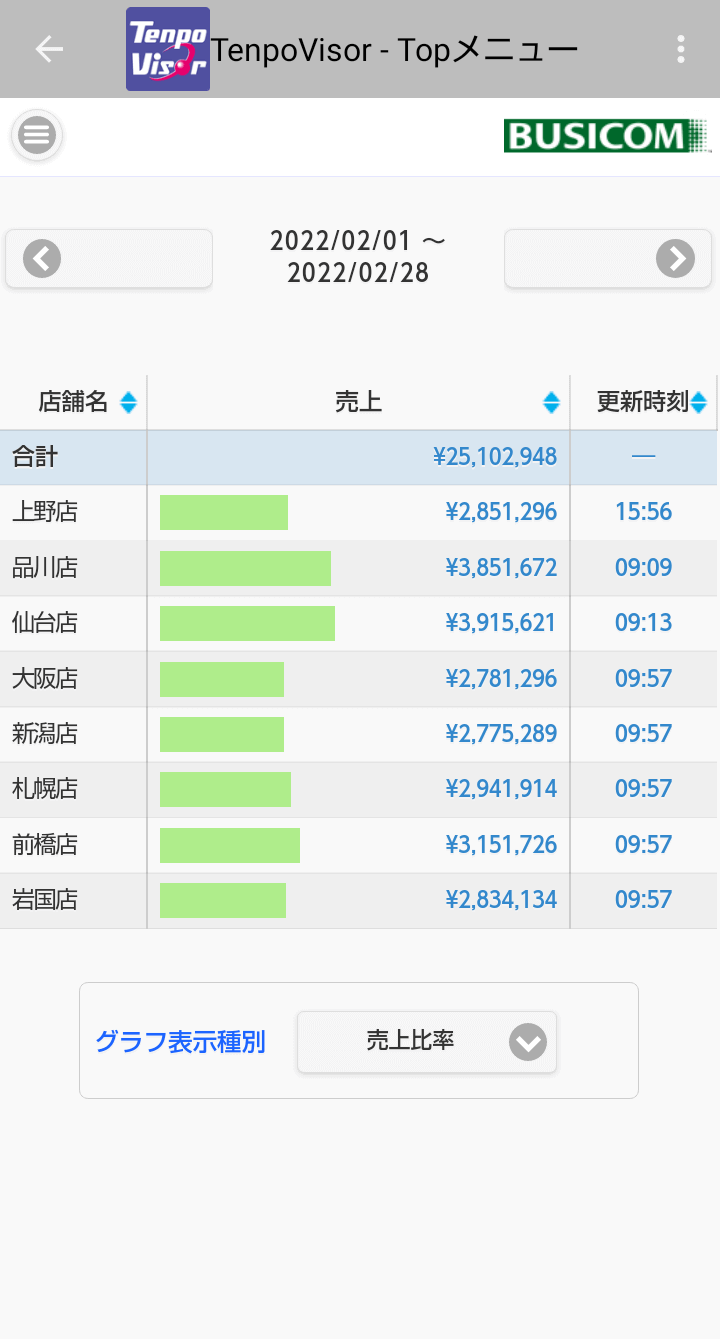Sort the table by 売上
Screen dimensions: 720x1339
click(358, 402)
